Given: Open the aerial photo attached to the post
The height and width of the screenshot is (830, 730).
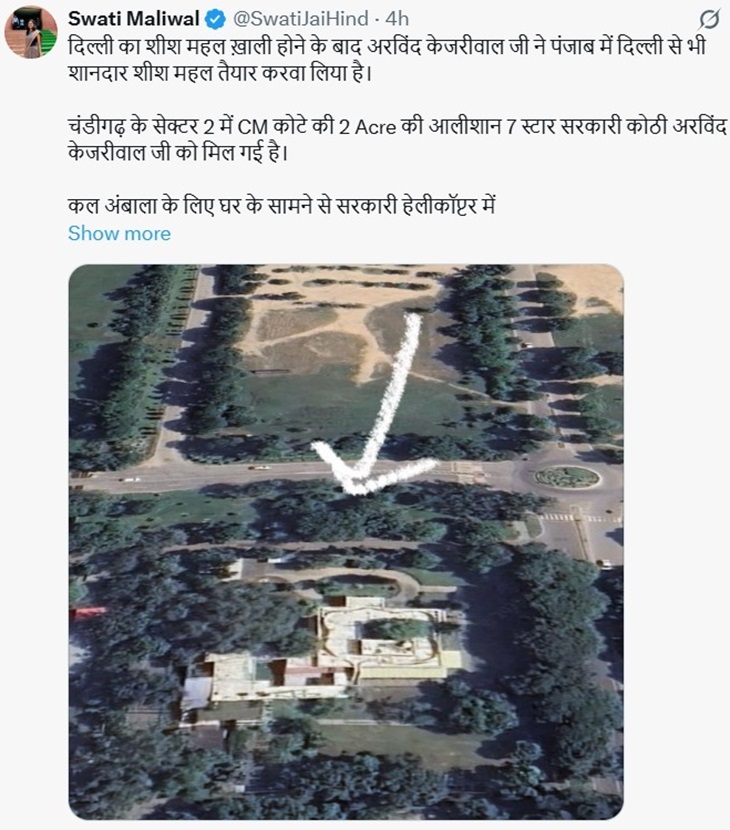Looking at the screenshot, I should 345,541.
